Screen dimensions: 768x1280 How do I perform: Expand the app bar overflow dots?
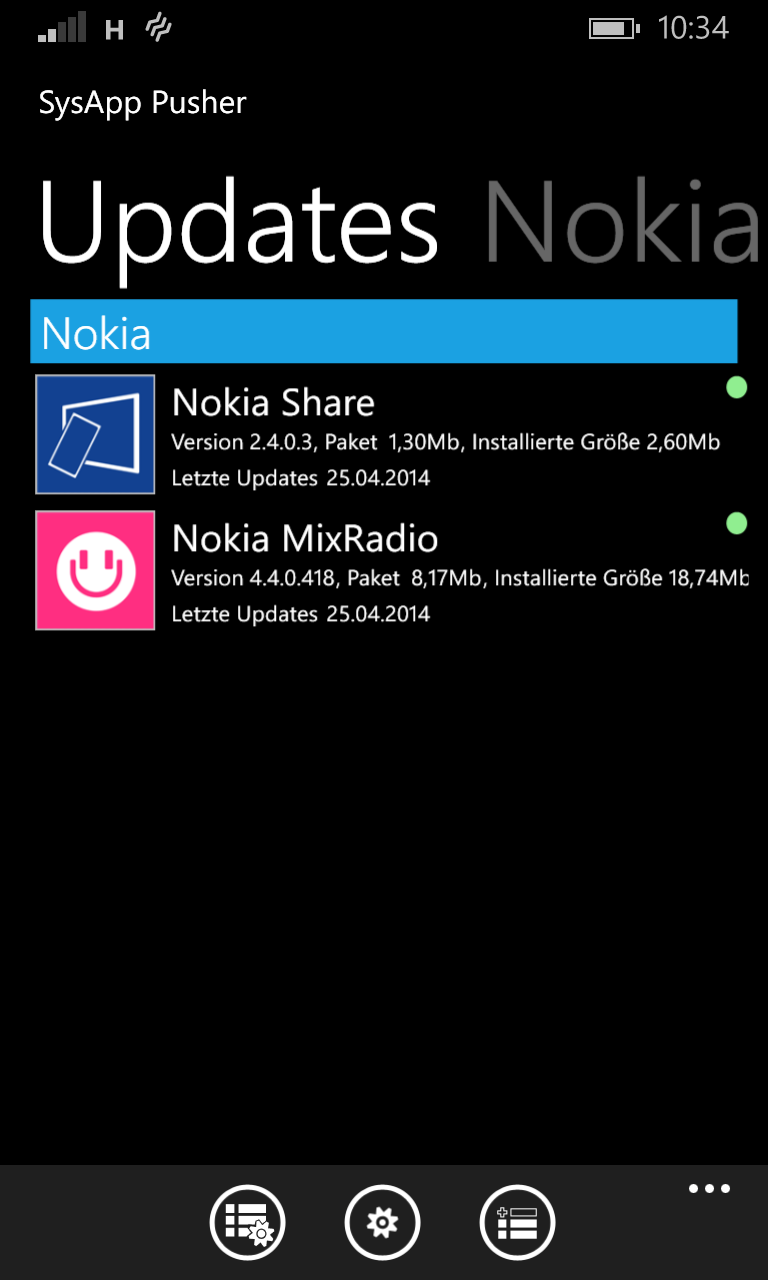(x=709, y=1189)
